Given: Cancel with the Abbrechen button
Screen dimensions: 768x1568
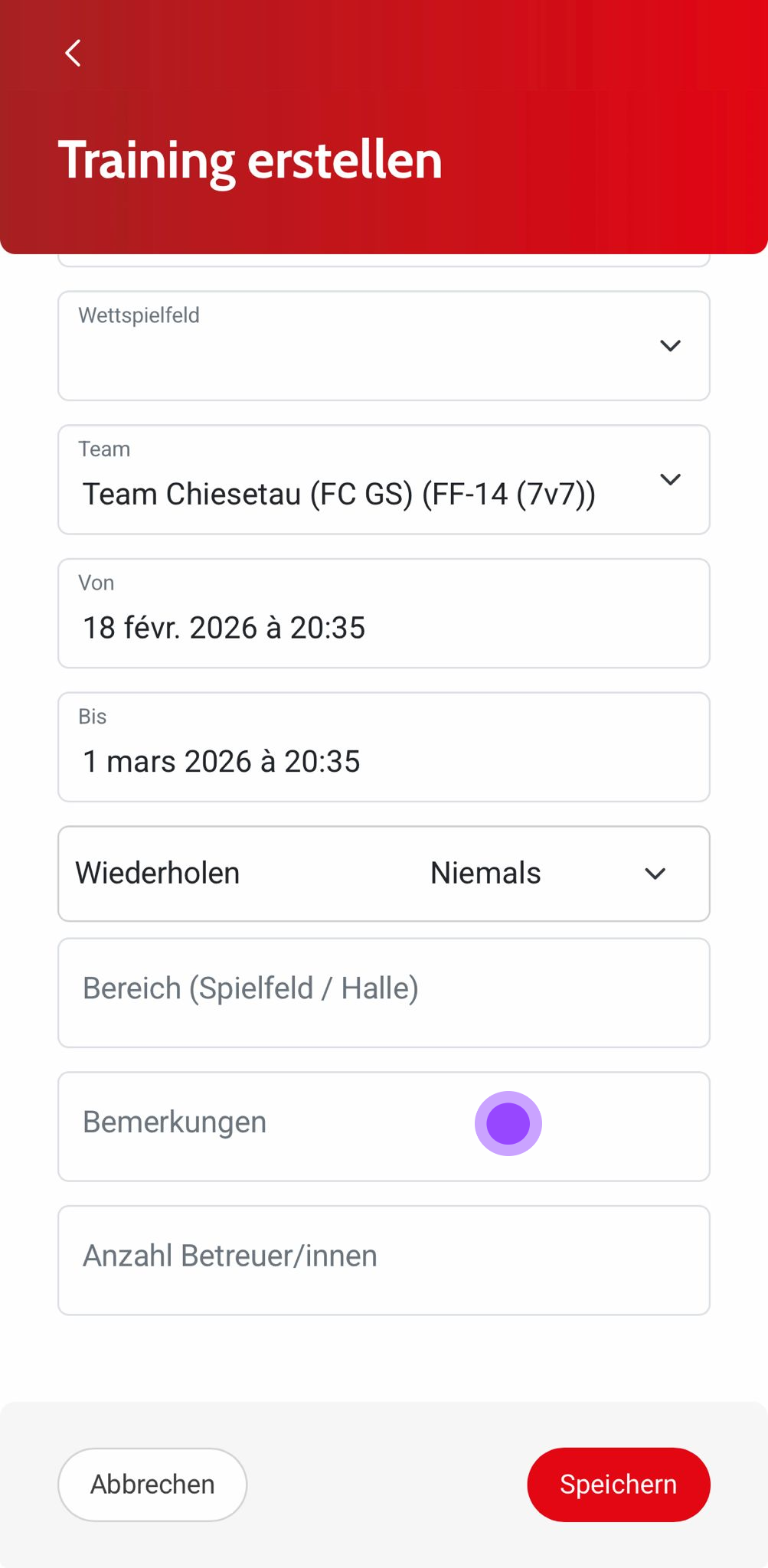Looking at the screenshot, I should [152, 1485].
